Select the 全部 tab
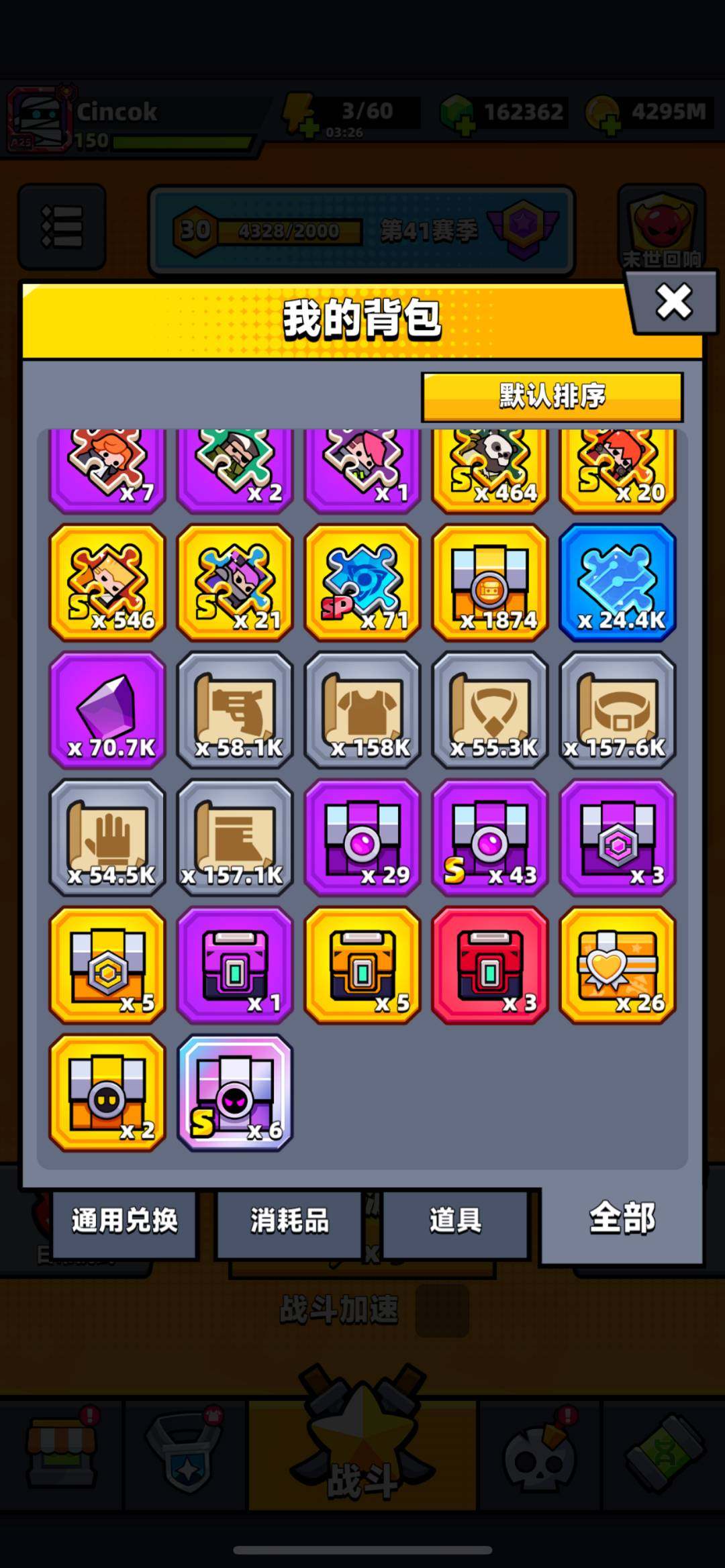This screenshot has height=1568, width=725. pyautogui.click(x=622, y=1218)
